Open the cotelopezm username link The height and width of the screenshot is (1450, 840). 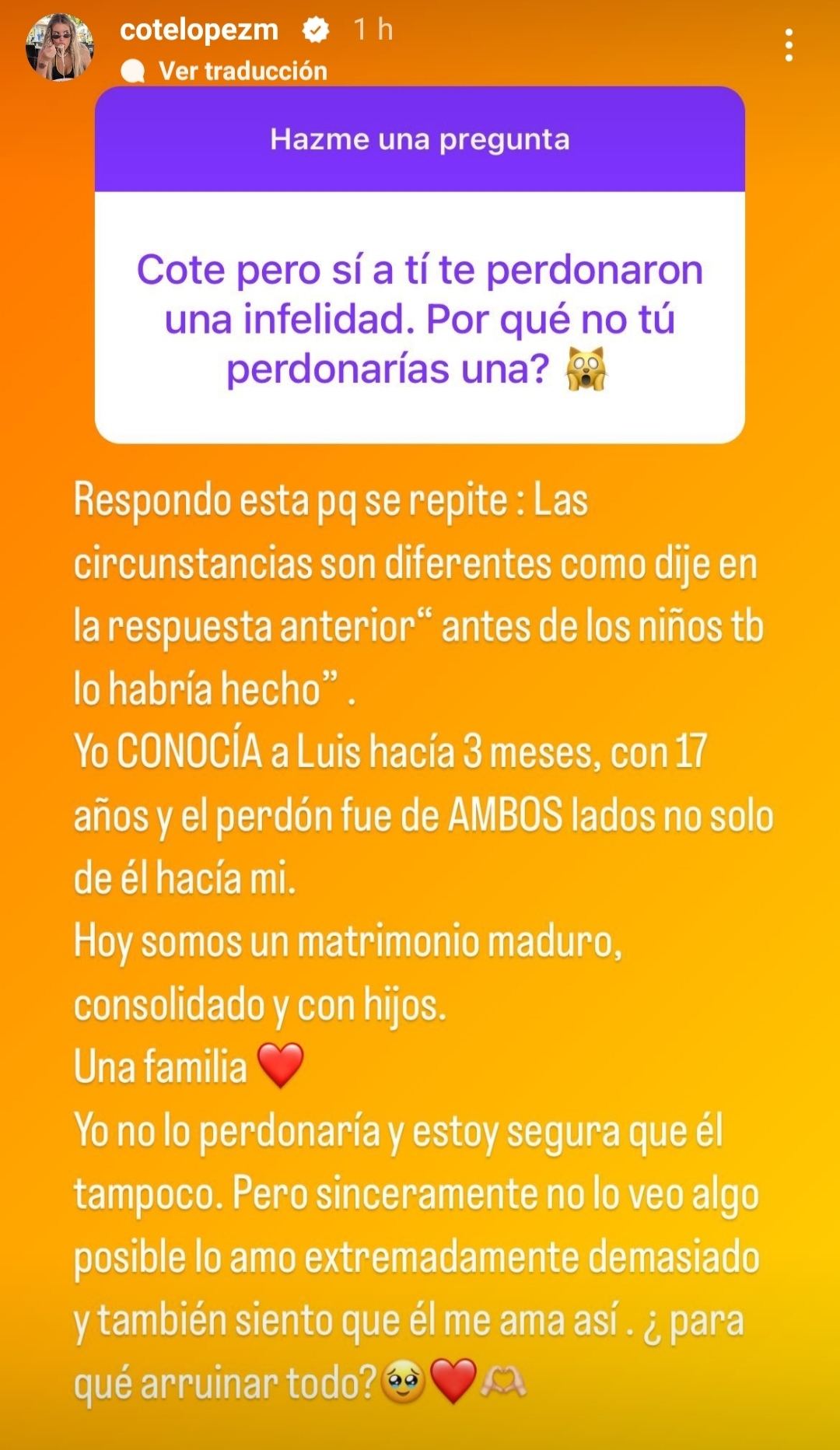tap(199, 30)
